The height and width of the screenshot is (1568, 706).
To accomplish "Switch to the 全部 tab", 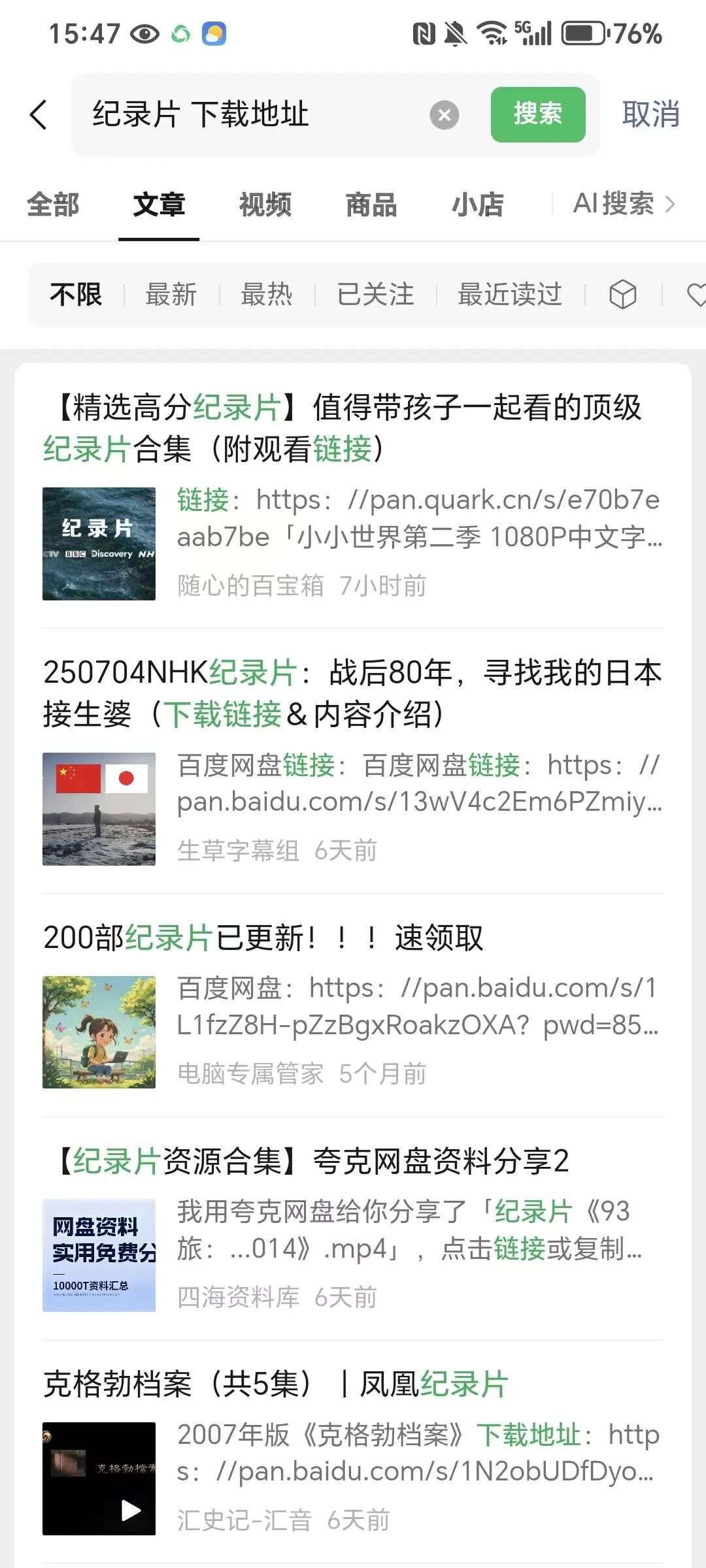I will click(53, 204).
